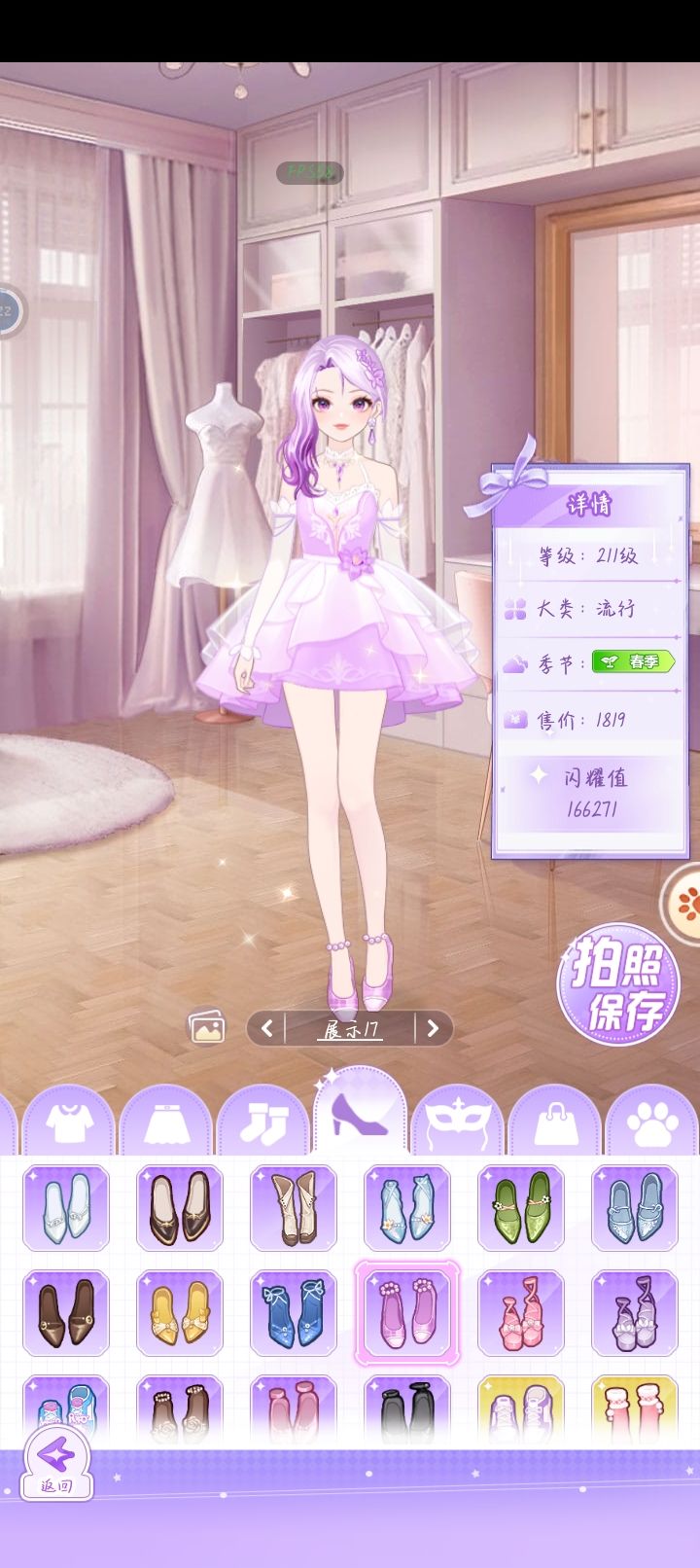Viewport: 700px width, 1568px height.
Task: Choose the green flats thumbnail
Action: click(520, 1208)
